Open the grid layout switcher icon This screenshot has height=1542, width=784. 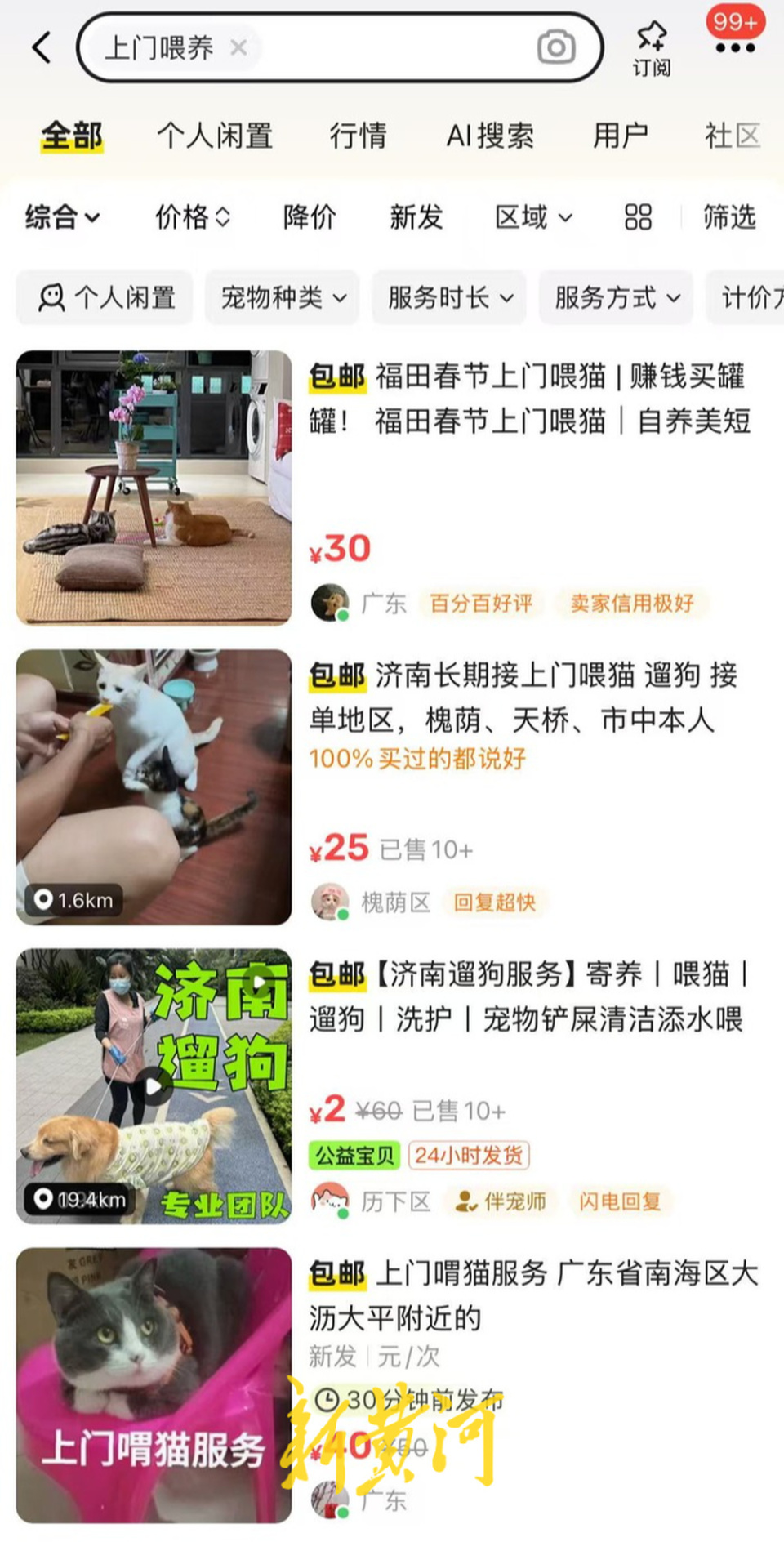(x=638, y=217)
